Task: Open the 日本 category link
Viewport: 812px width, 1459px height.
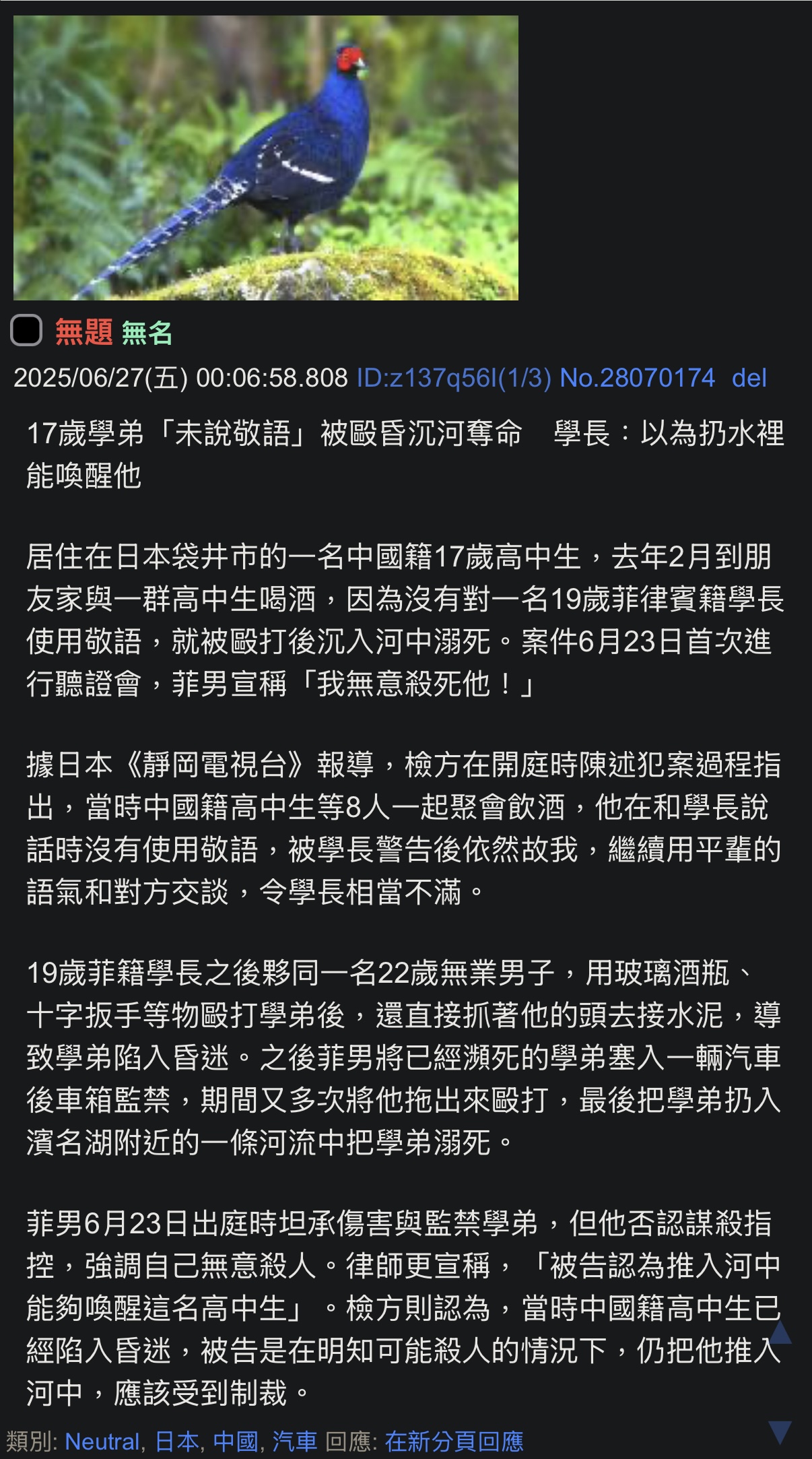Action: point(177,1441)
